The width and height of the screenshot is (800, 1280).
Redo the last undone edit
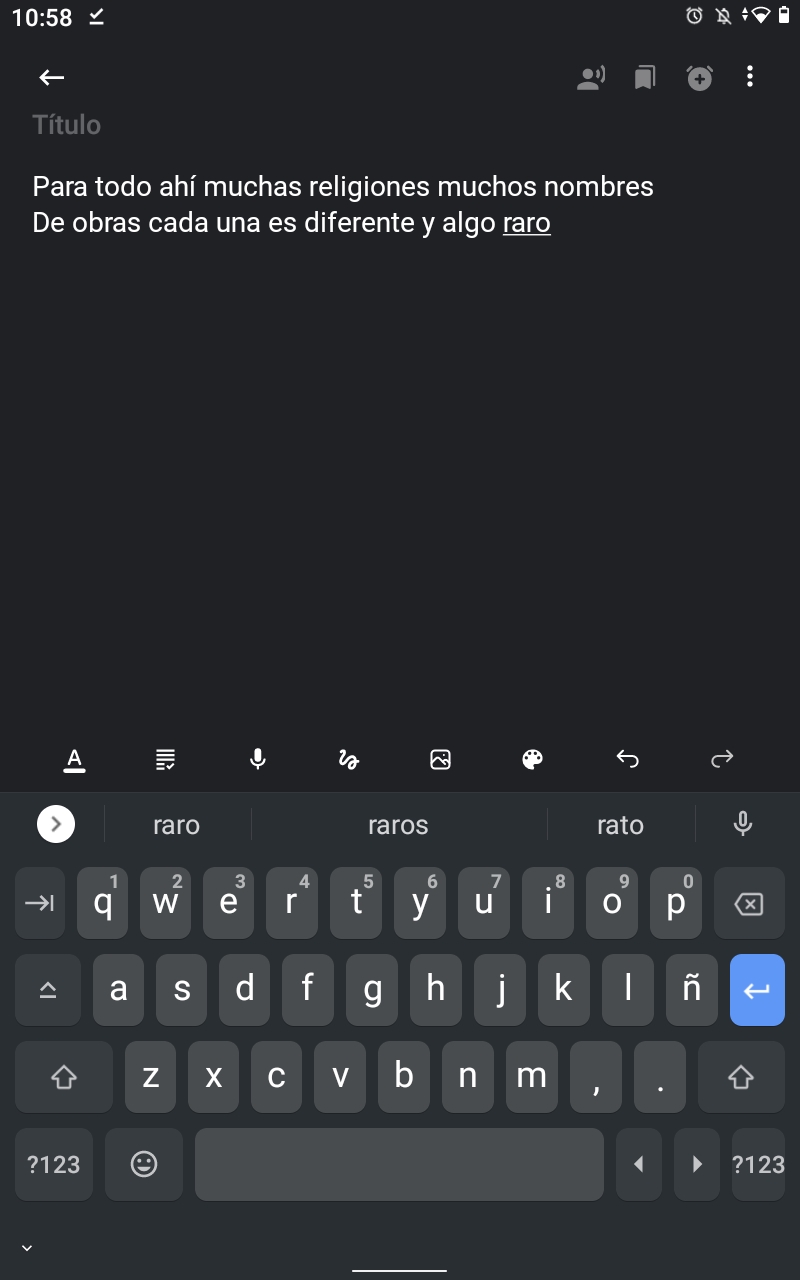coord(722,759)
